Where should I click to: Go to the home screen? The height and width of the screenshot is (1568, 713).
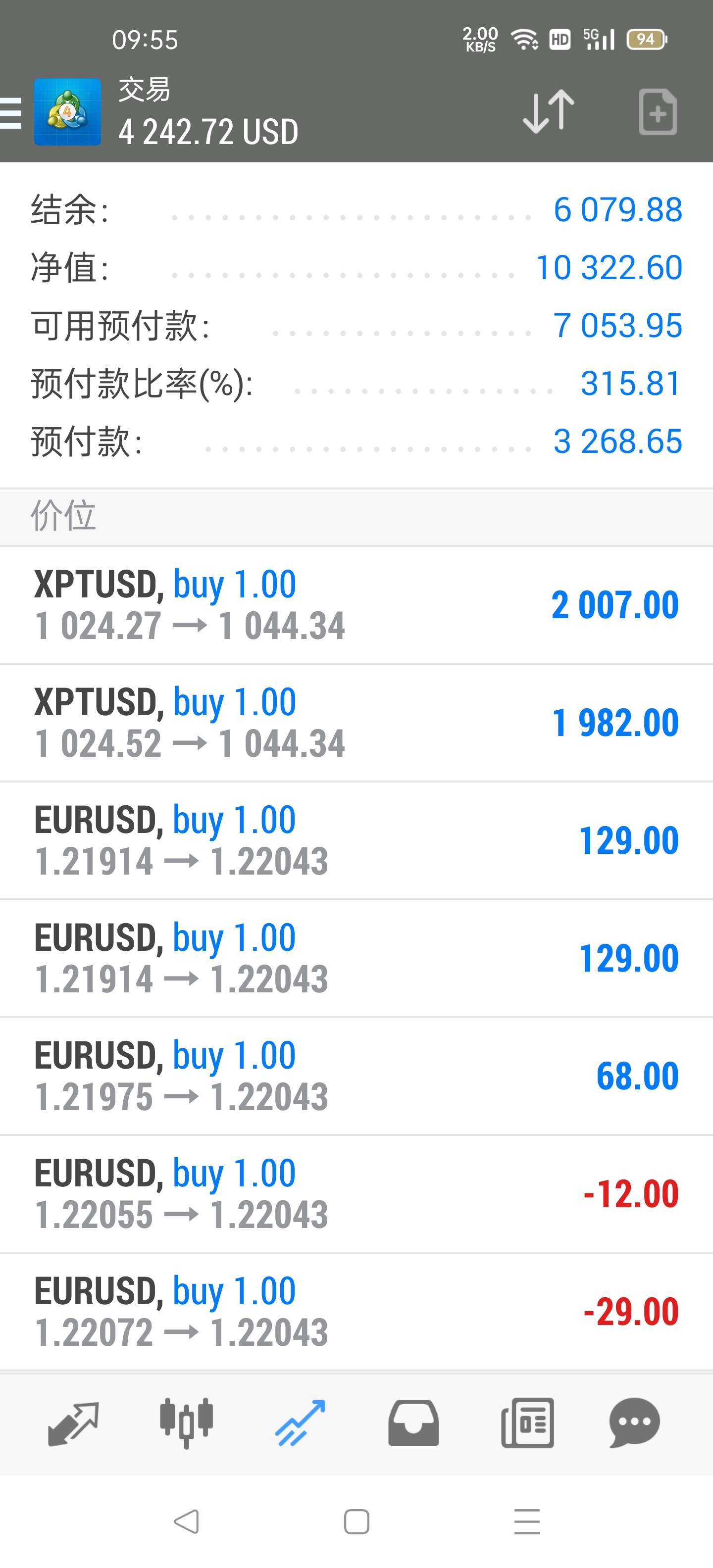356,1522
